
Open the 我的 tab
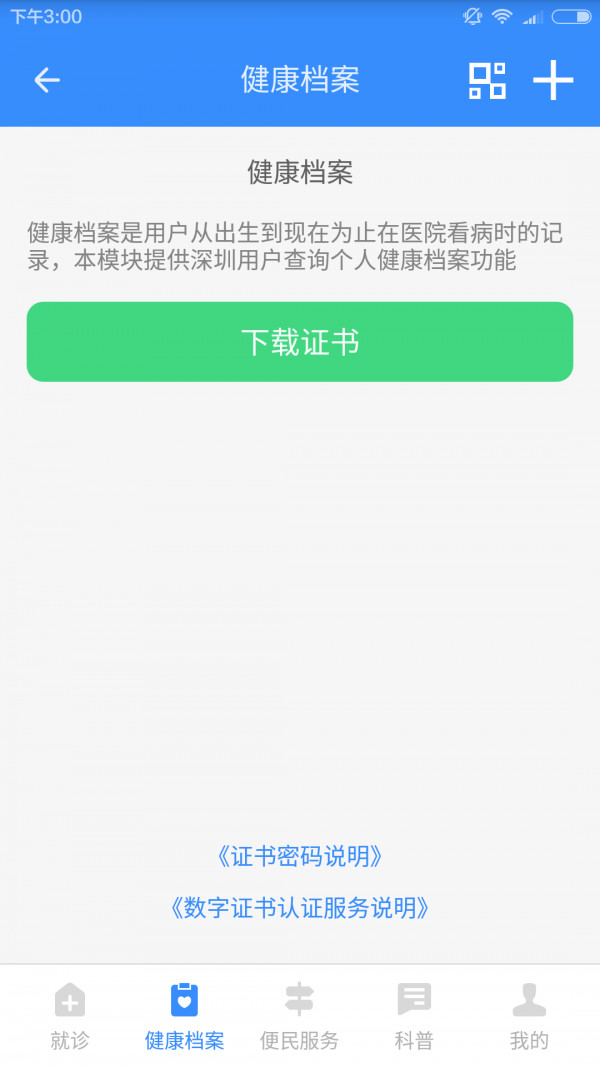coord(529,1016)
